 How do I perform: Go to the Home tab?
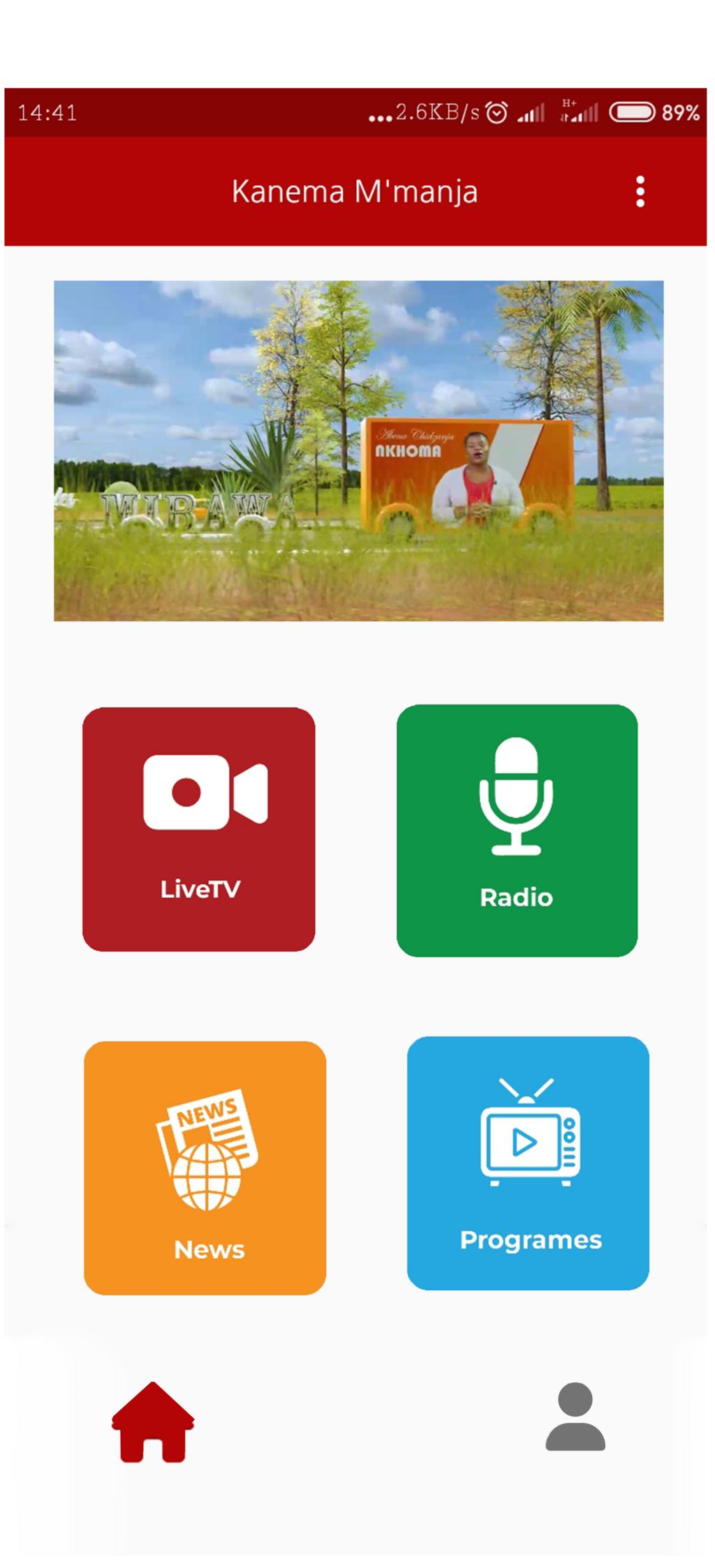tap(153, 1421)
